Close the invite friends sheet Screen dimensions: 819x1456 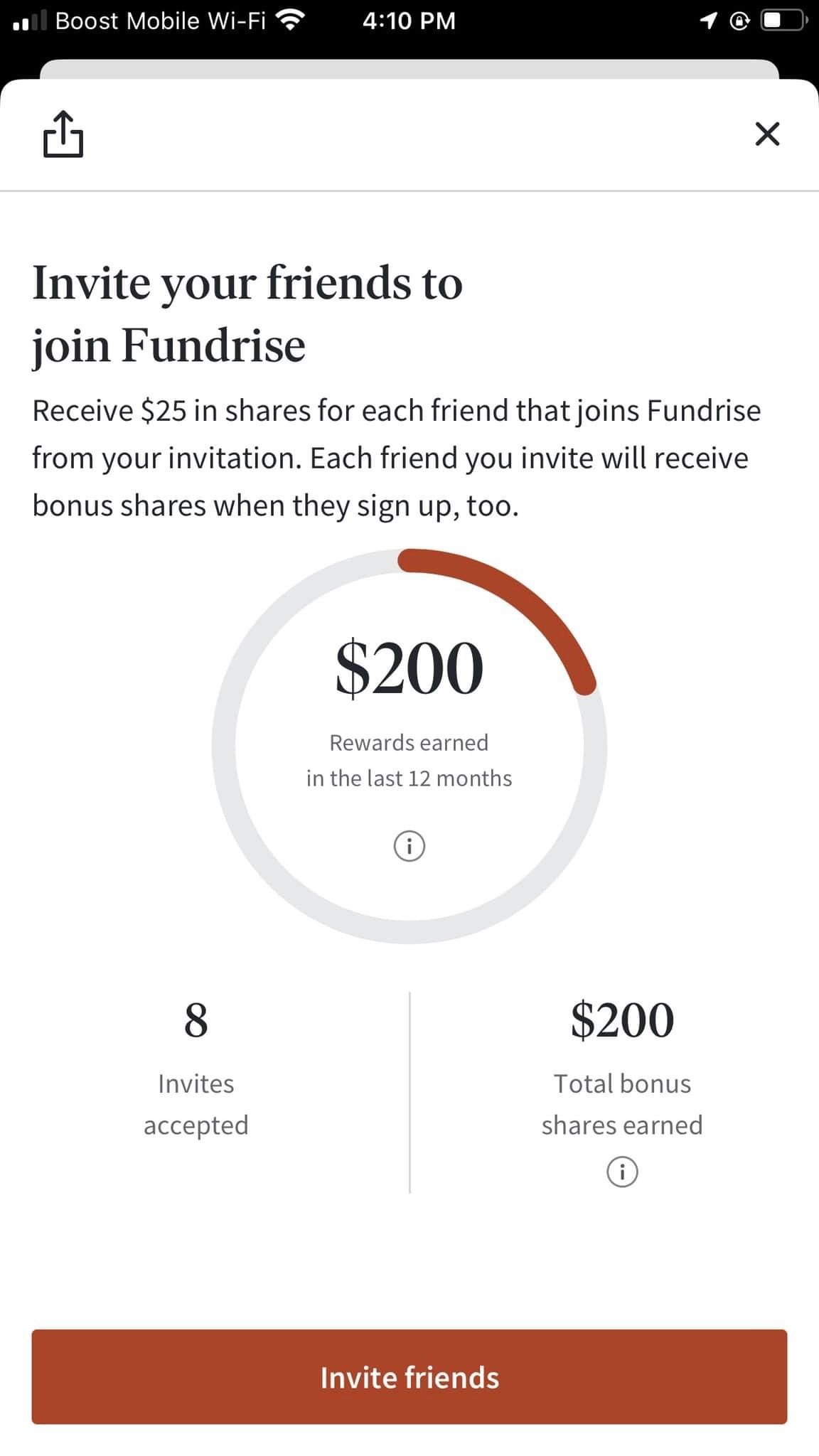(x=767, y=134)
